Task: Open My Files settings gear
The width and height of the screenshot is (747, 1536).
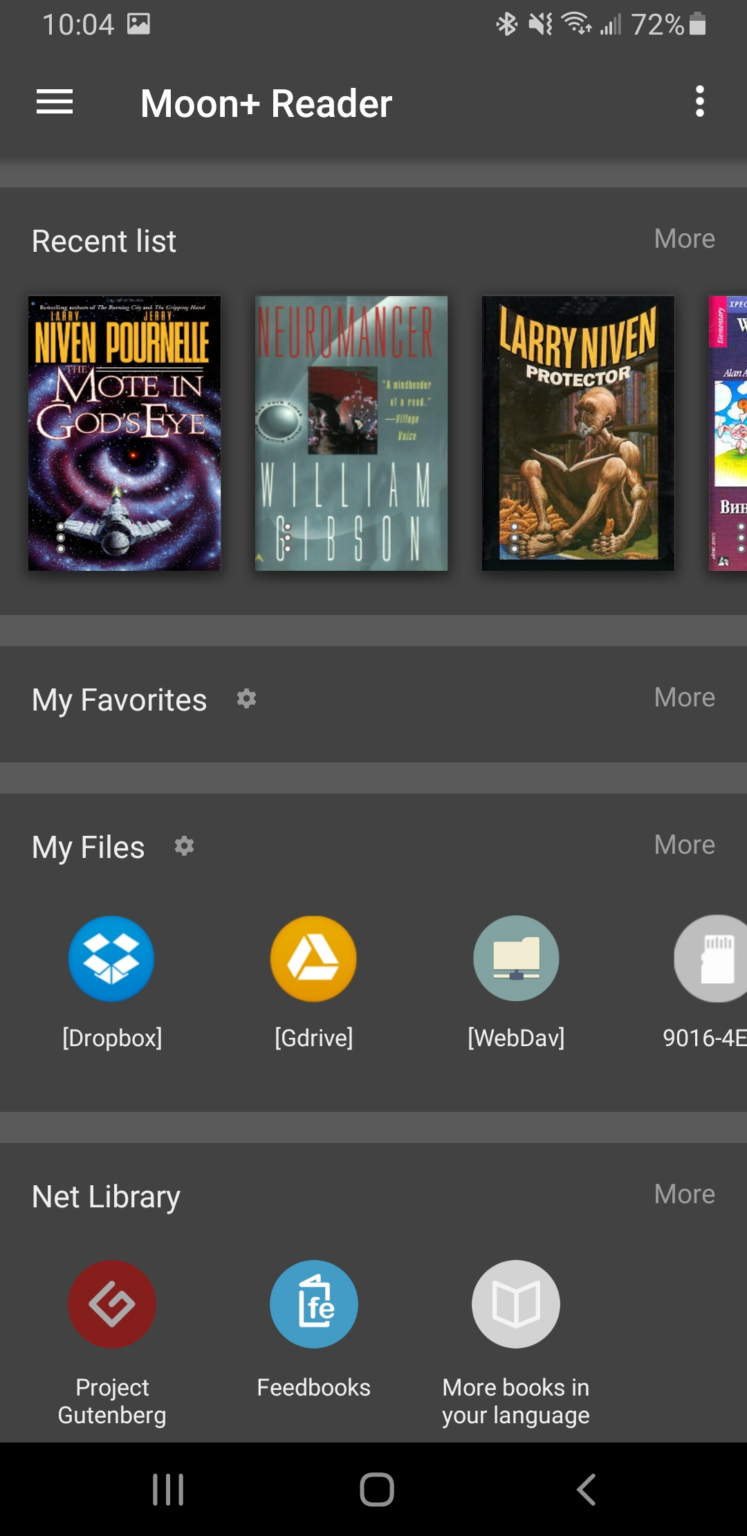Action: [x=184, y=846]
